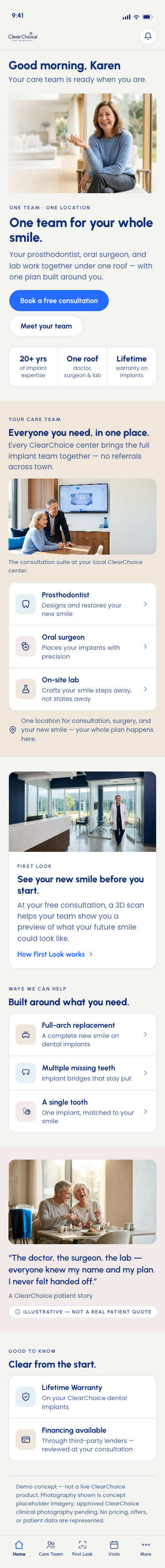Tap Meet your team button
The width and height of the screenshot is (165, 1568).
[46, 326]
